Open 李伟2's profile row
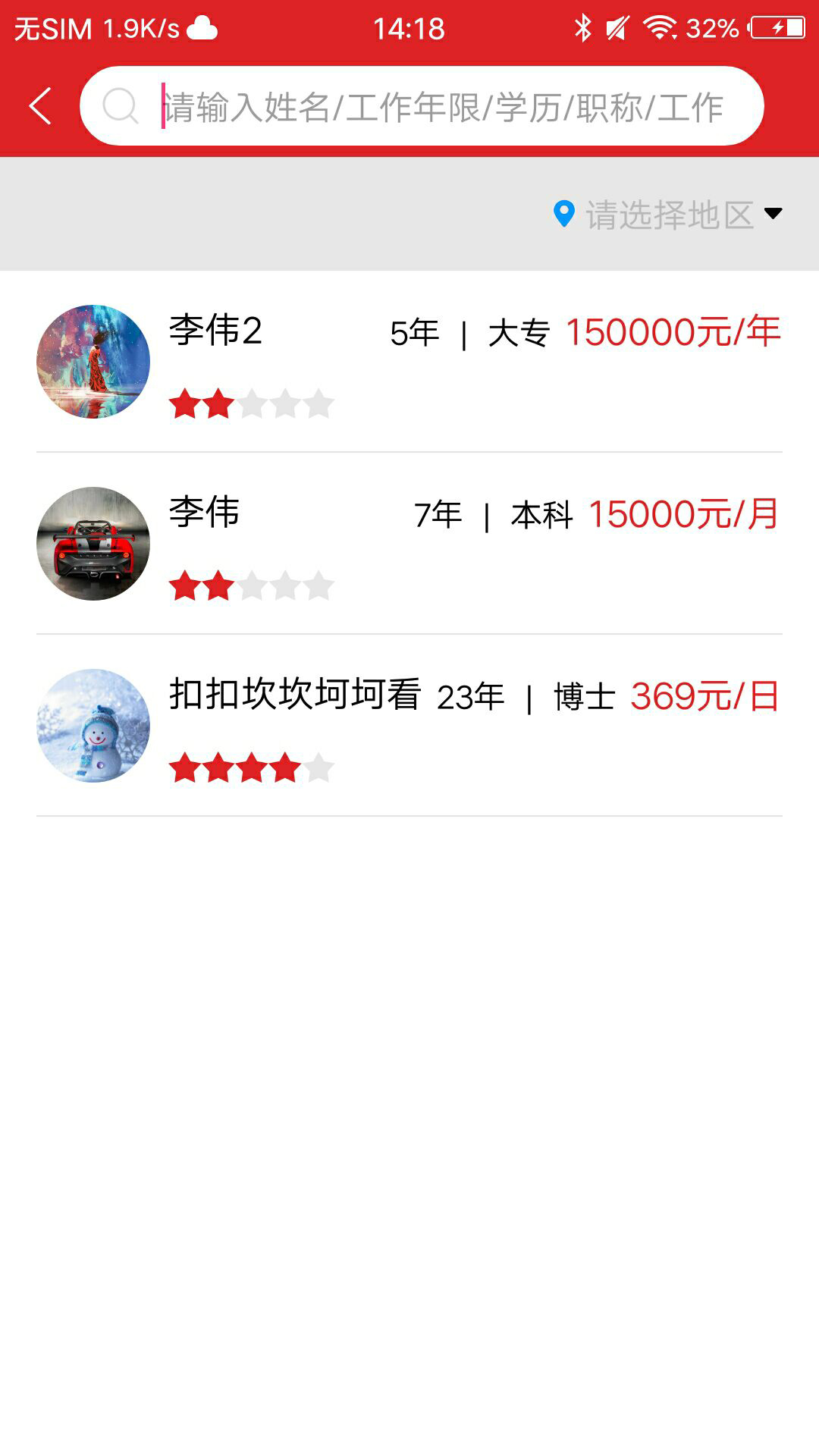819x1456 pixels. 409,362
